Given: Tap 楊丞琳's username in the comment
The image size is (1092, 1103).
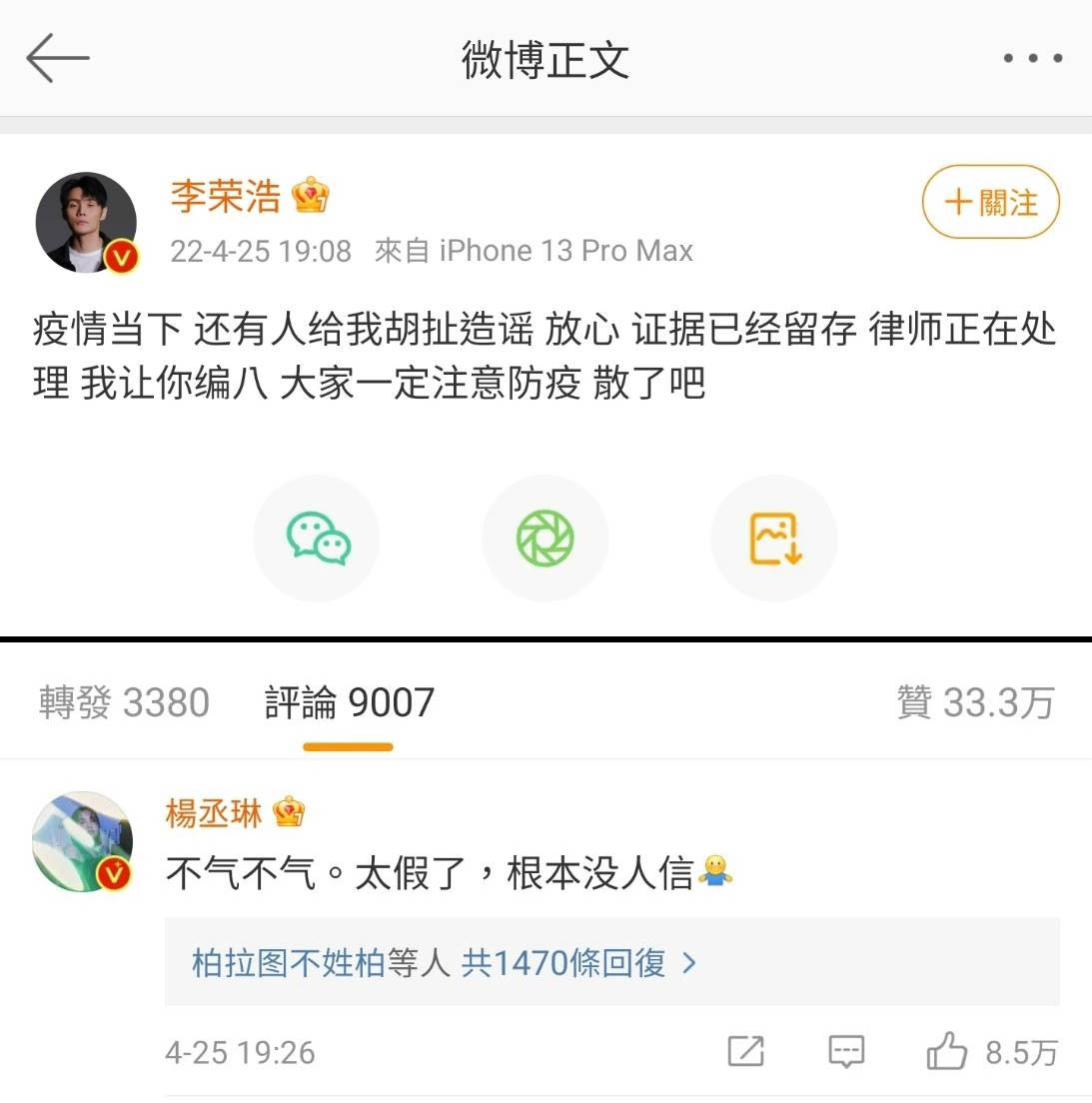Looking at the screenshot, I should pos(214,813).
